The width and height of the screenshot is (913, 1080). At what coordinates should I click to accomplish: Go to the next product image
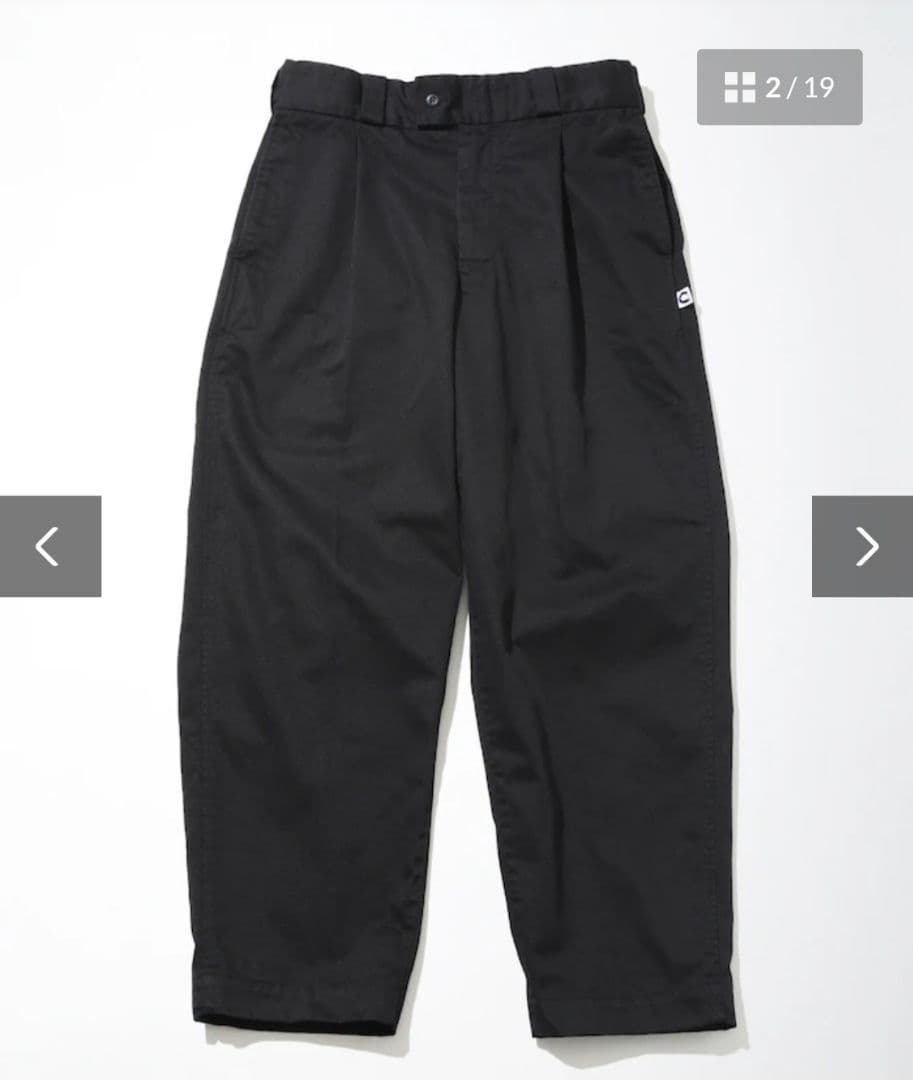(862, 546)
